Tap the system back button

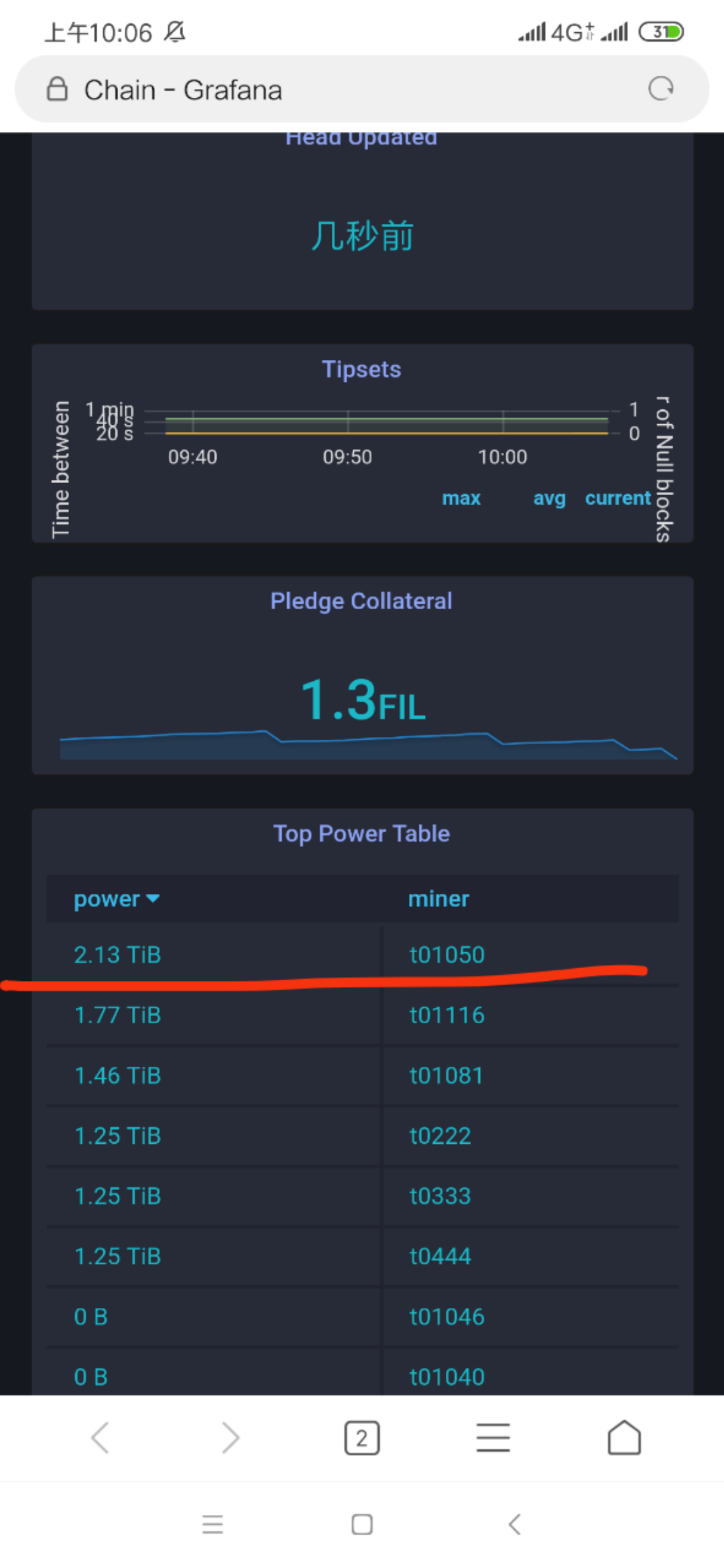coord(514,1524)
